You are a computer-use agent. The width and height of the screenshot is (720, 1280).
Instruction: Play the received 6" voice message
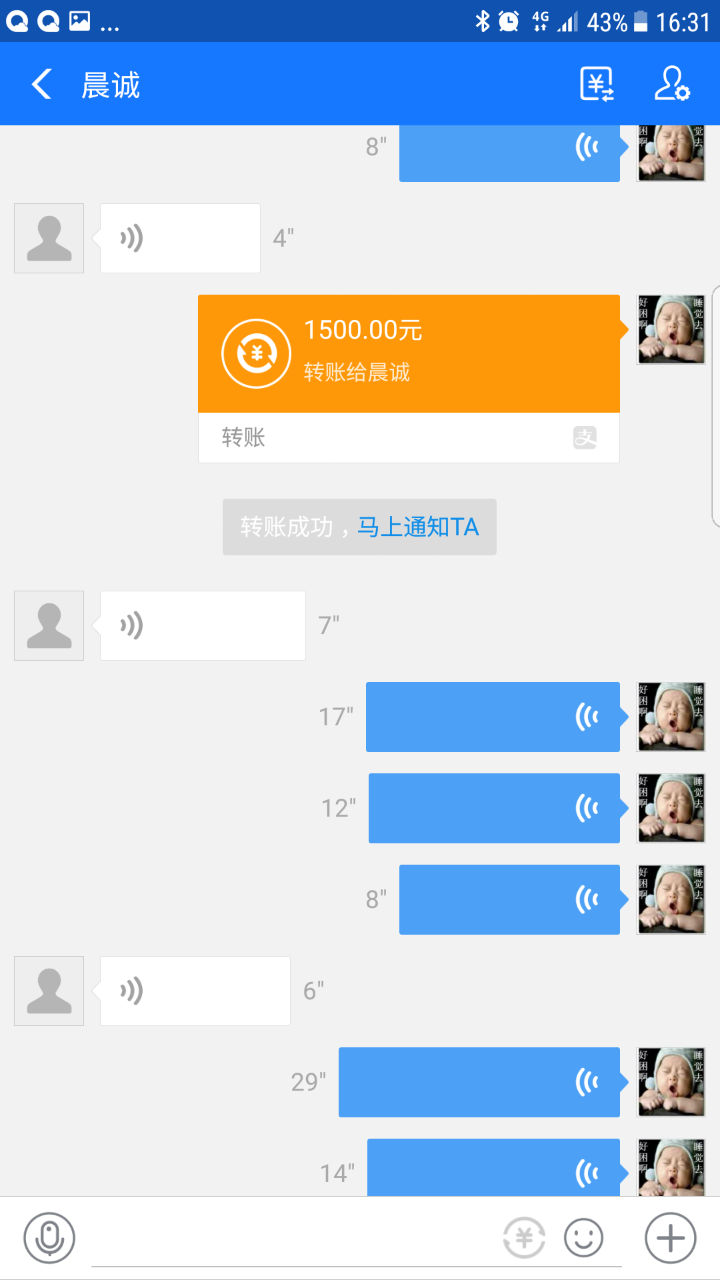(x=195, y=991)
